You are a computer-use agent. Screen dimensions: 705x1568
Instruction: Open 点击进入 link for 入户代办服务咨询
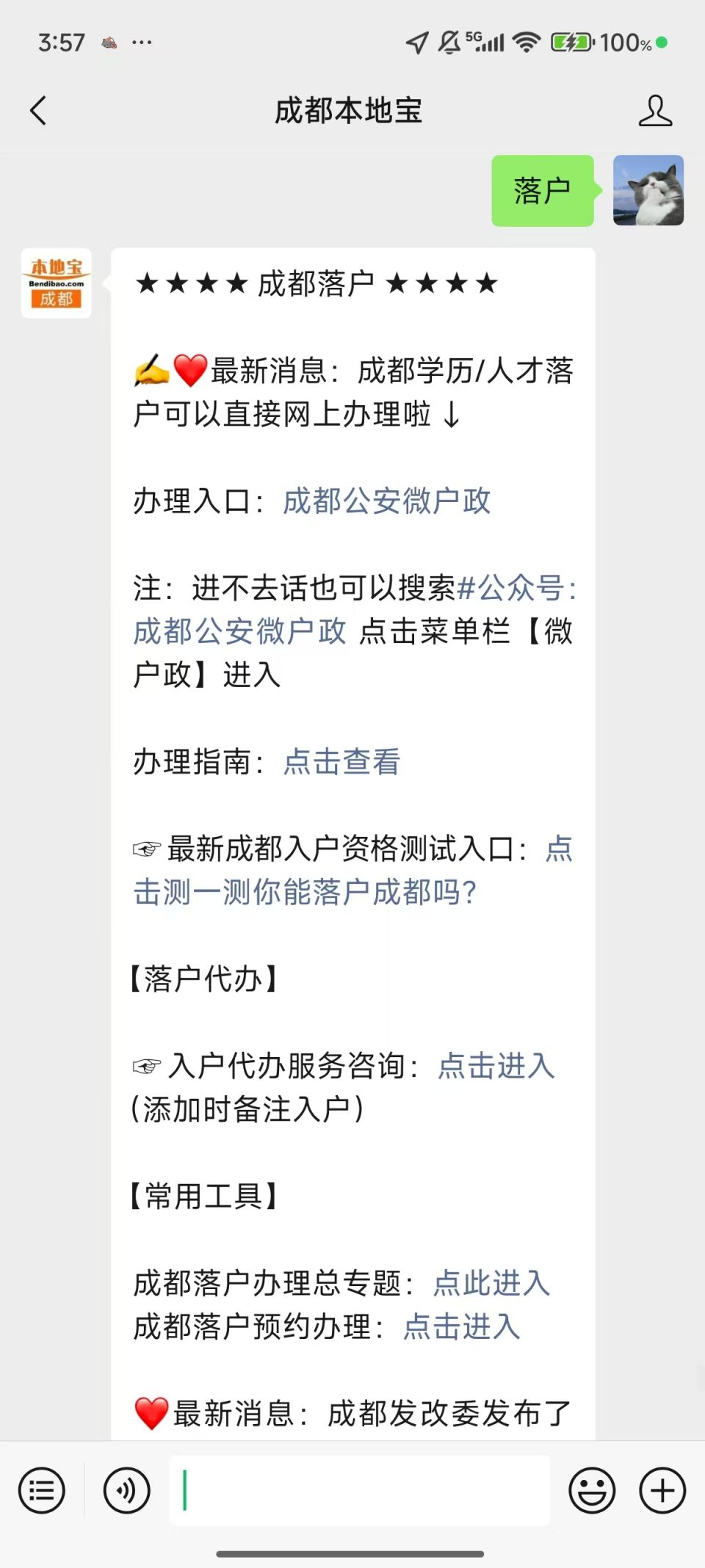click(x=496, y=1066)
